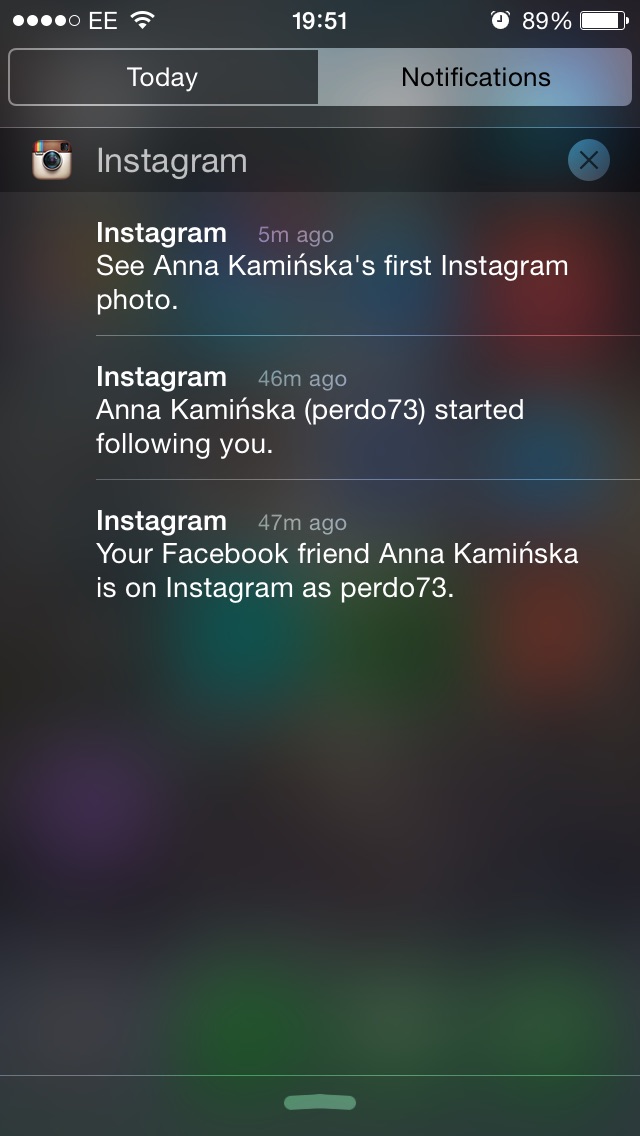Switch to the Today tab
Image resolution: width=640 pixels, height=1136 pixels.
pos(163,78)
